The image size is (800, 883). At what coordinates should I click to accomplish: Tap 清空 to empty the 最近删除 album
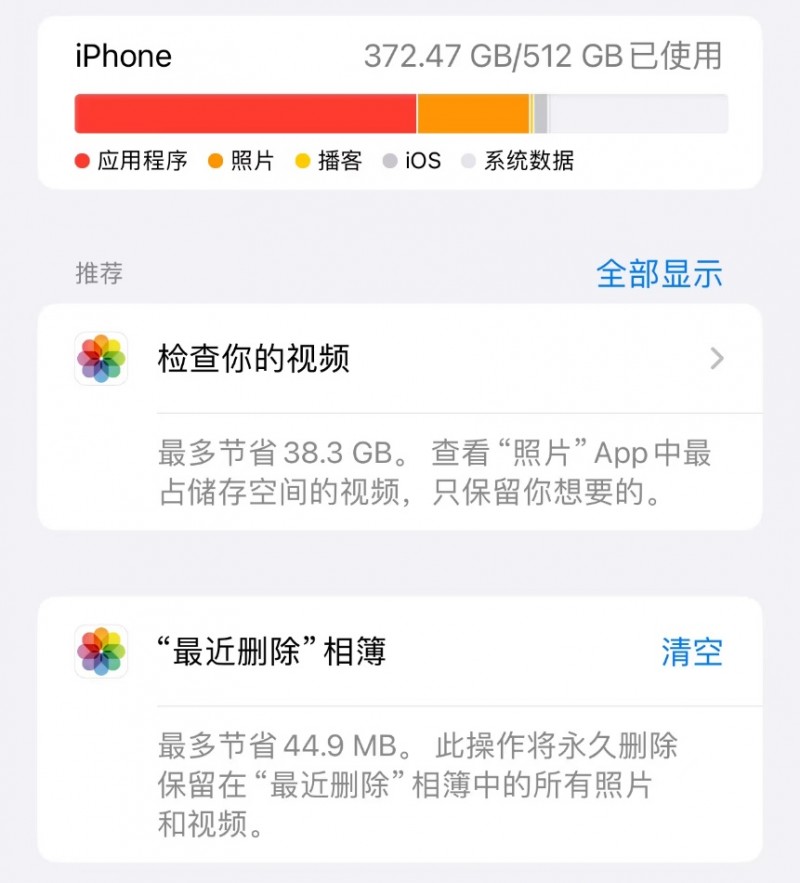[x=691, y=652]
